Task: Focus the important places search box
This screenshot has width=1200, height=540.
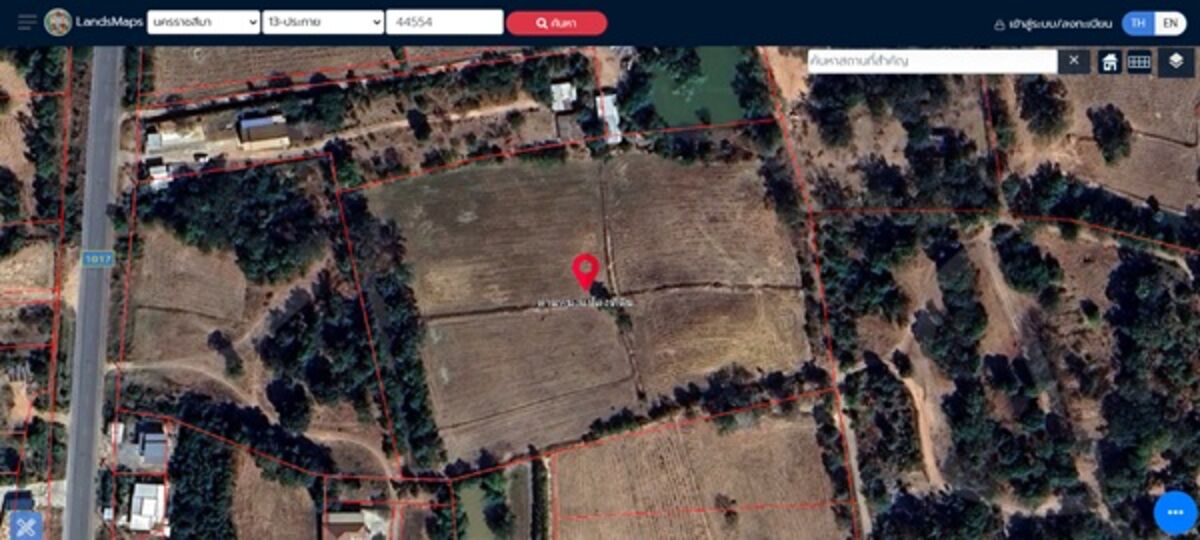Action: [931, 62]
